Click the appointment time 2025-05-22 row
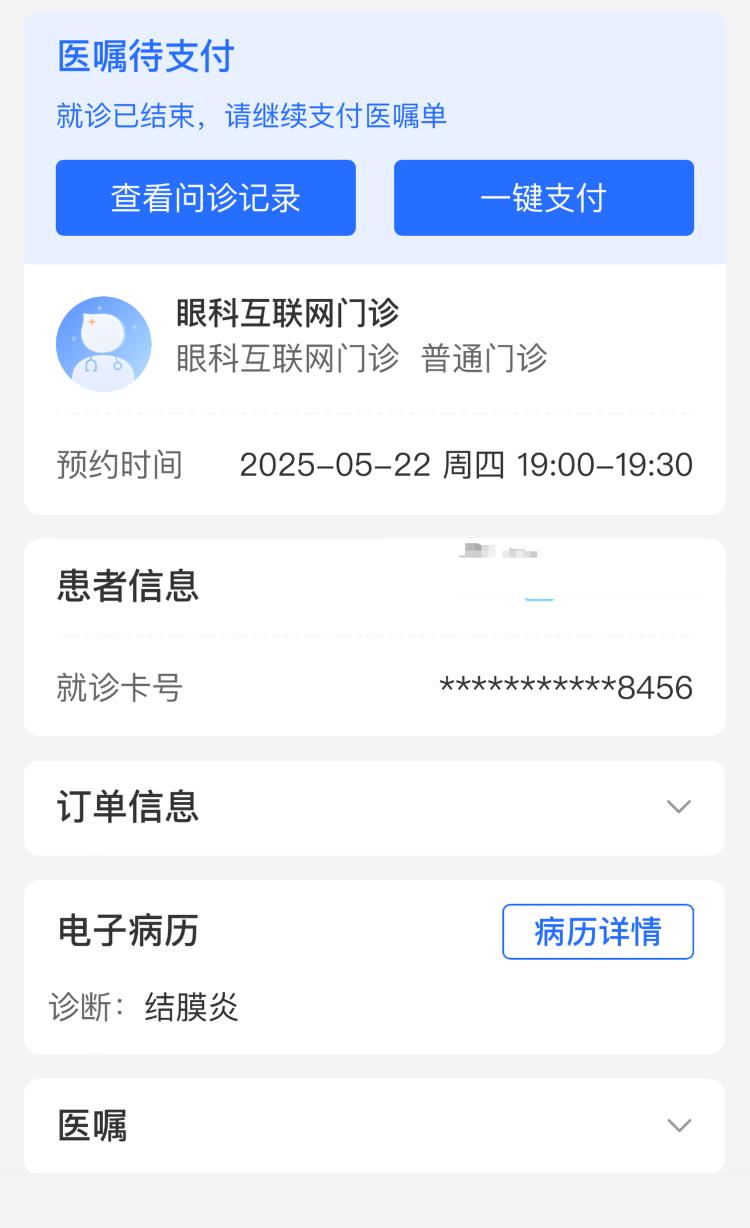 click(465, 464)
